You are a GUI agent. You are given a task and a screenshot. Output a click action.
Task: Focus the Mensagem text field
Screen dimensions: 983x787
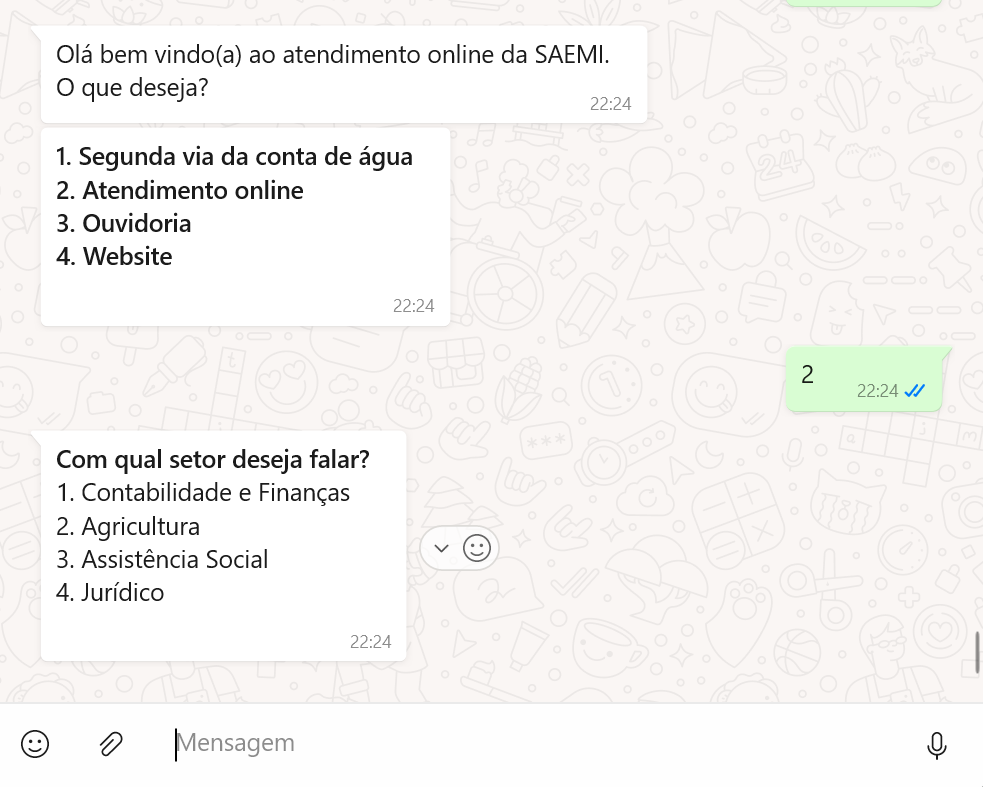click(500, 744)
